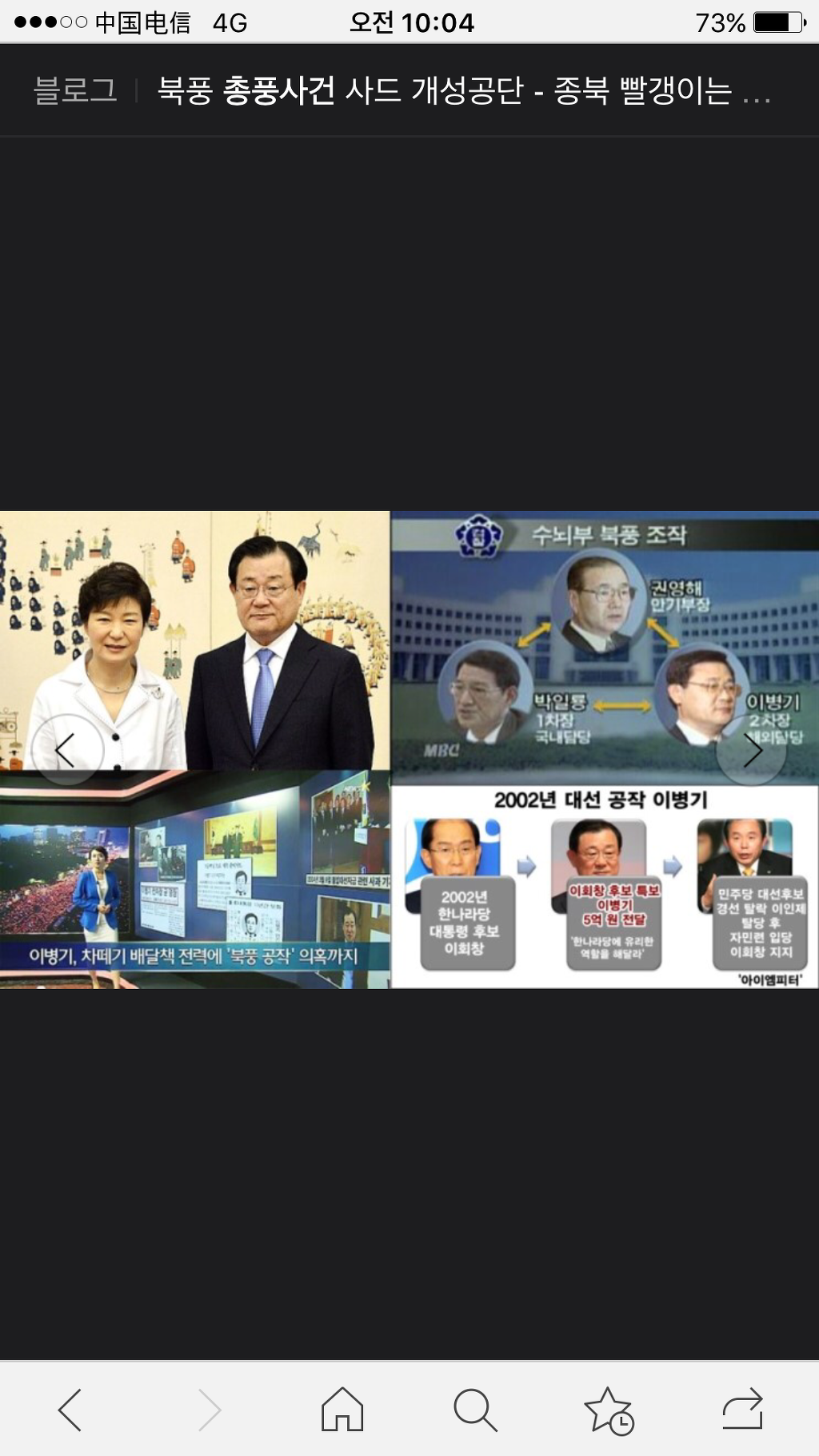Screen dimensions: 819x1456
Task: Open bookmarks and history star icon
Action: pyautogui.click(x=609, y=1410)
